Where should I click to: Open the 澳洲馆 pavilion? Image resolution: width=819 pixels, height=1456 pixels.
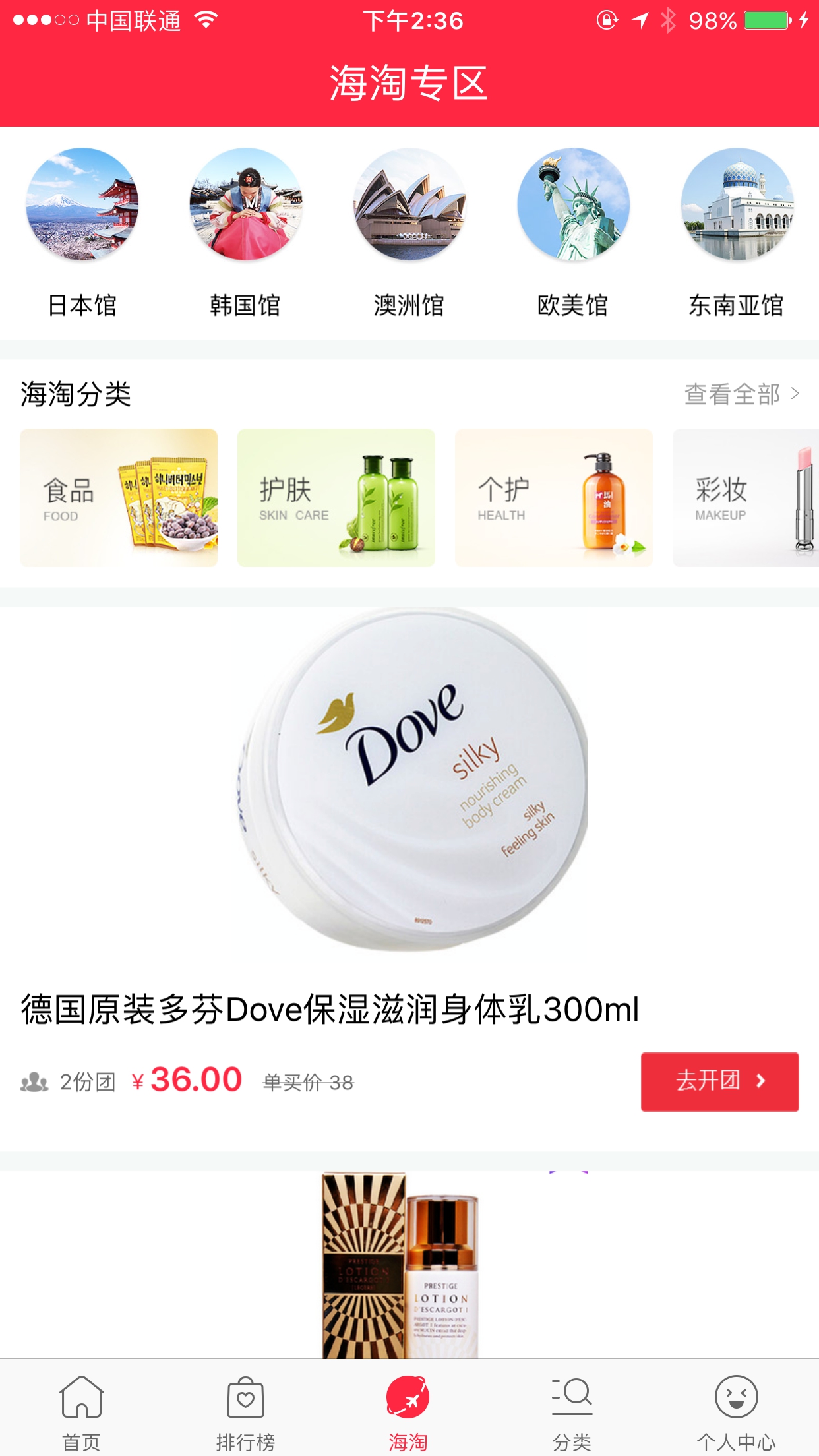[x=409, y=231]
